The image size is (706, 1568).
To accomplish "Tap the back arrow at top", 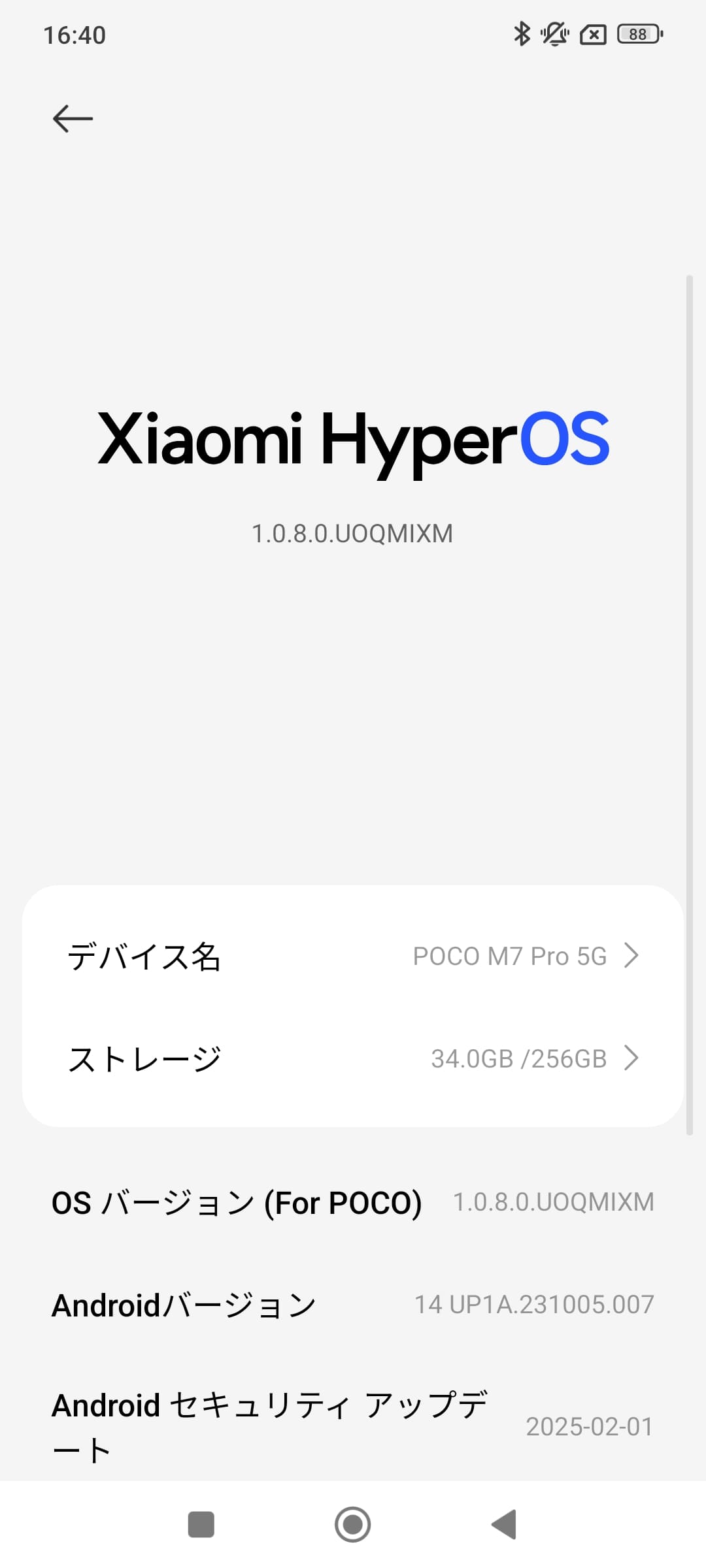I will (73, 119).
